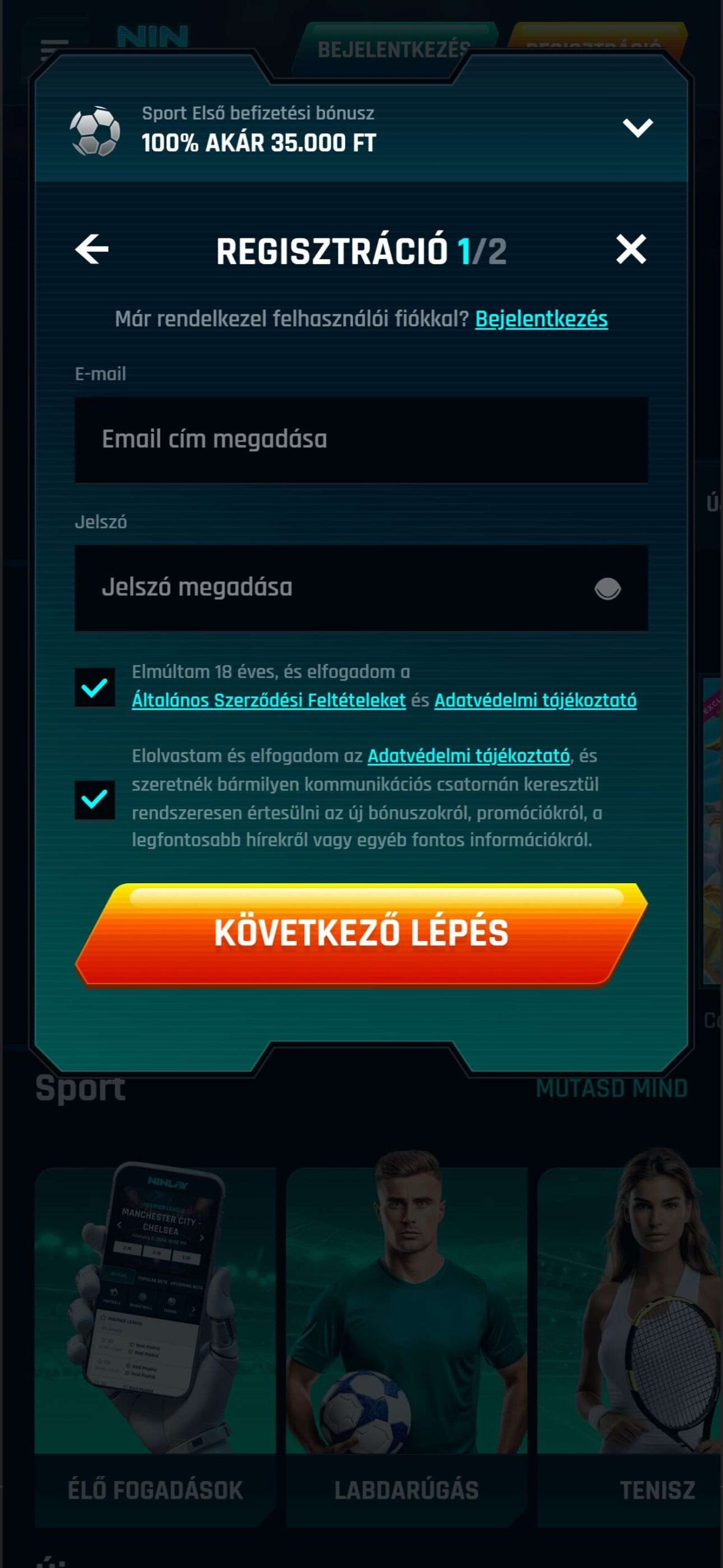Focus the Email cím megadása field
This screenshot has height=1568, width=723.
[361, 440]
